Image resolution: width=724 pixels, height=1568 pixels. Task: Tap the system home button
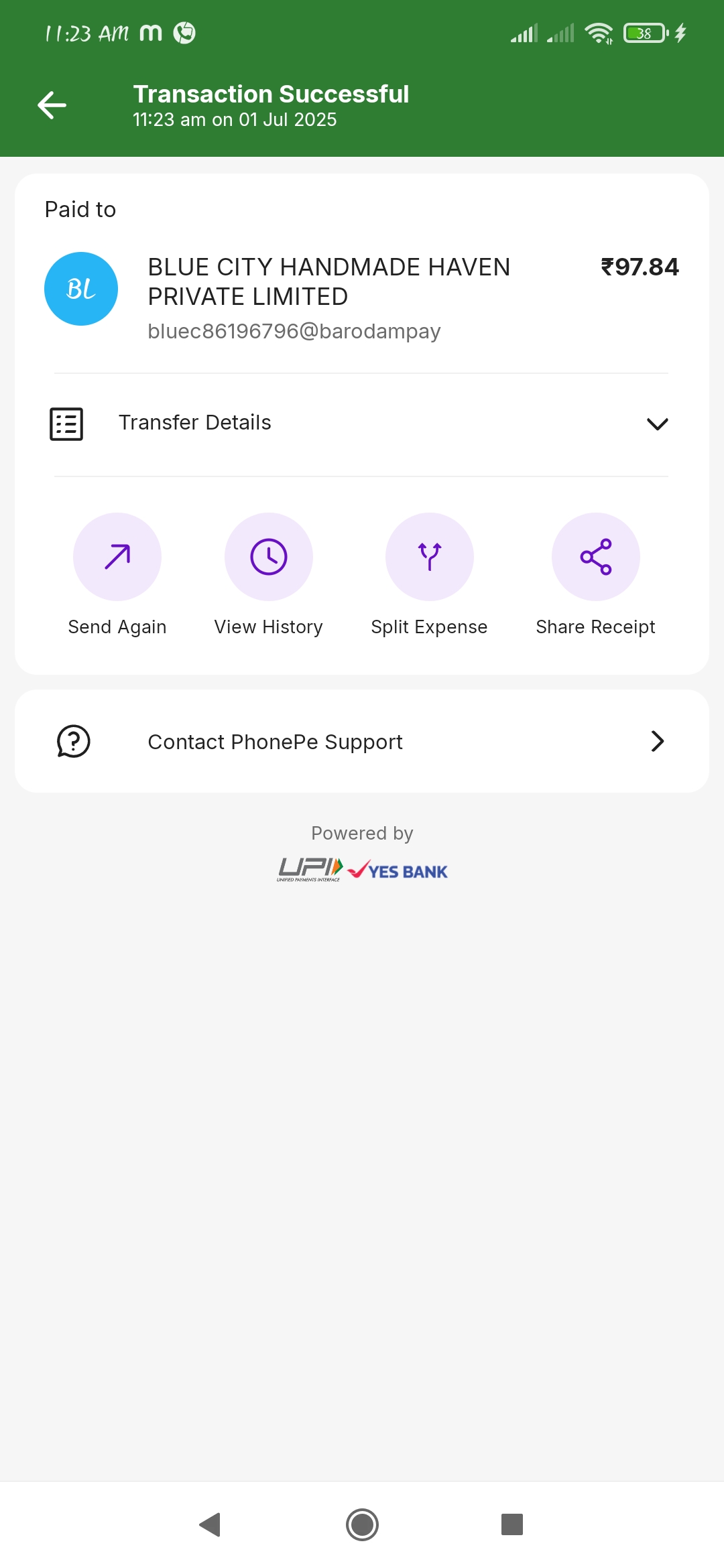pos(363,1524)
